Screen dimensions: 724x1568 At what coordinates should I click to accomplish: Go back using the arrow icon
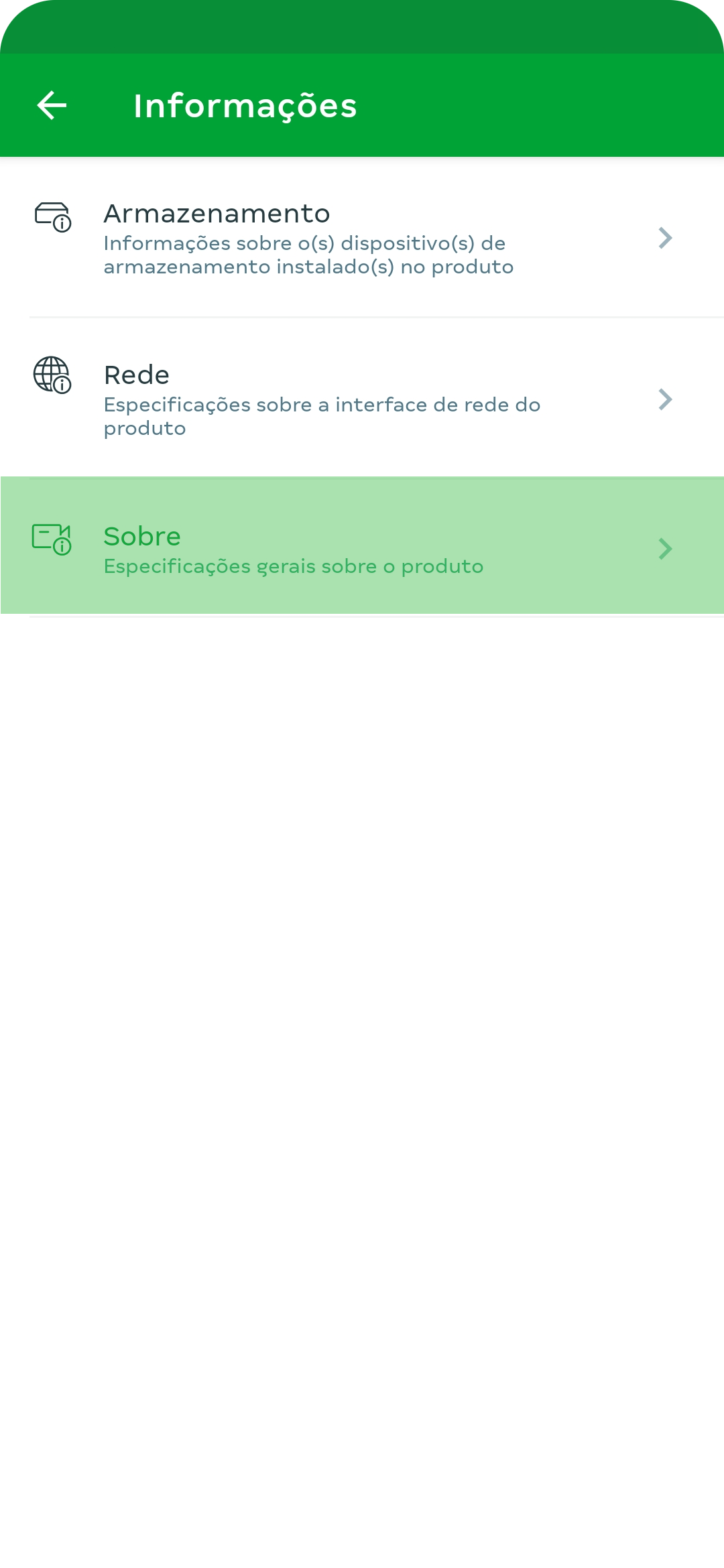[x=52, y=106]
